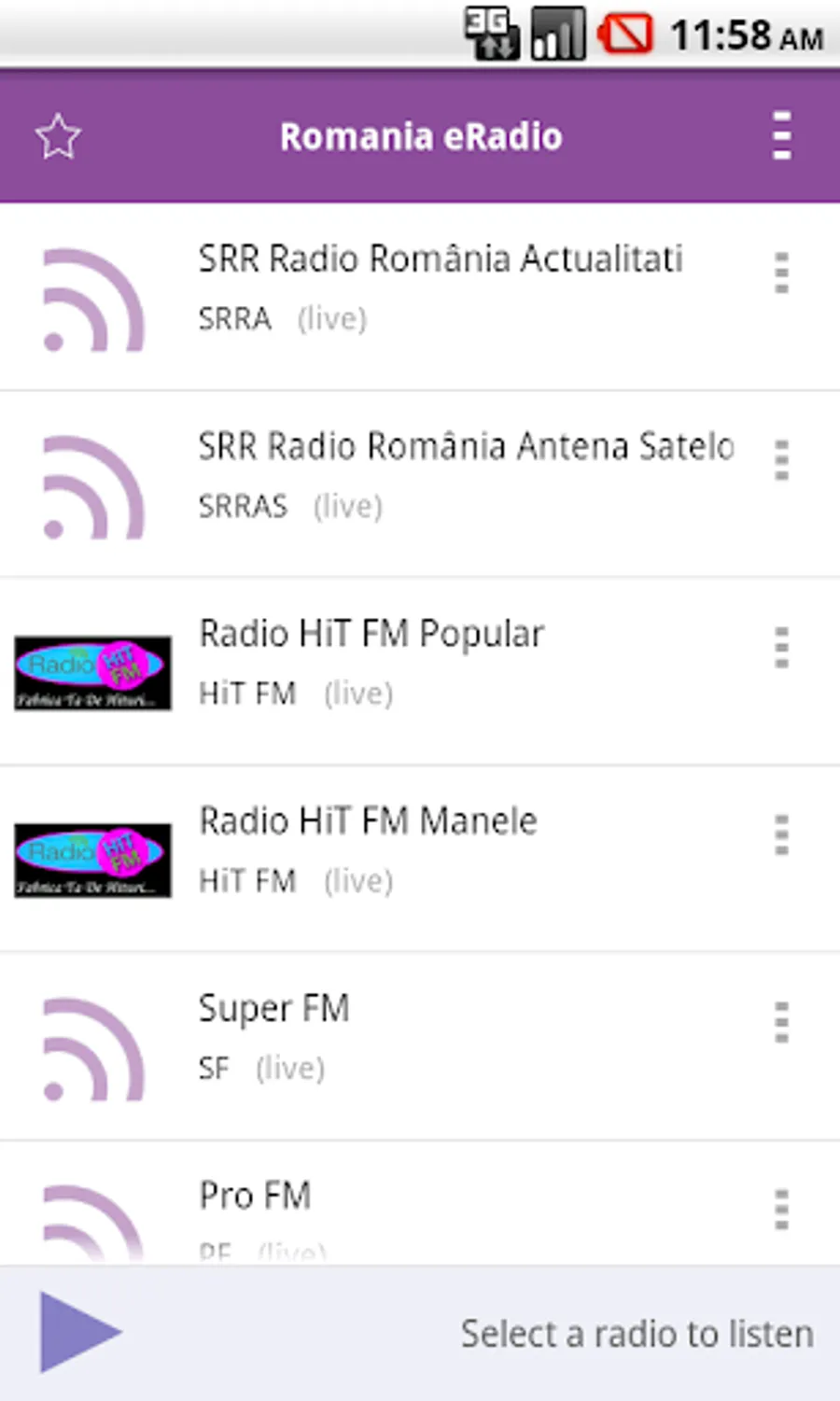This screenshot has width=840, height=1401.
Task: Tap the options dots for HiT FM Manele
Action: point(782,835)
